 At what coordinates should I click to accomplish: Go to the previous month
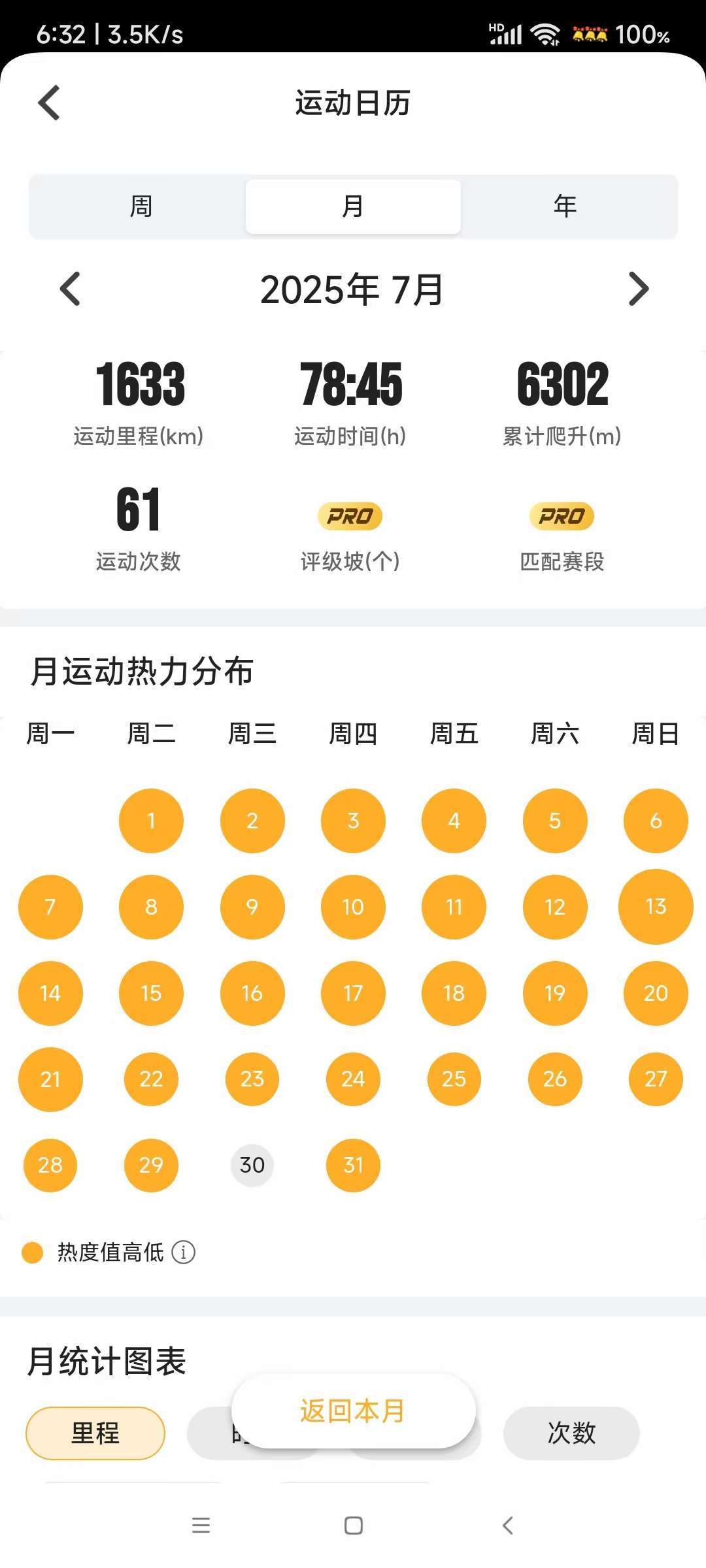70,289
